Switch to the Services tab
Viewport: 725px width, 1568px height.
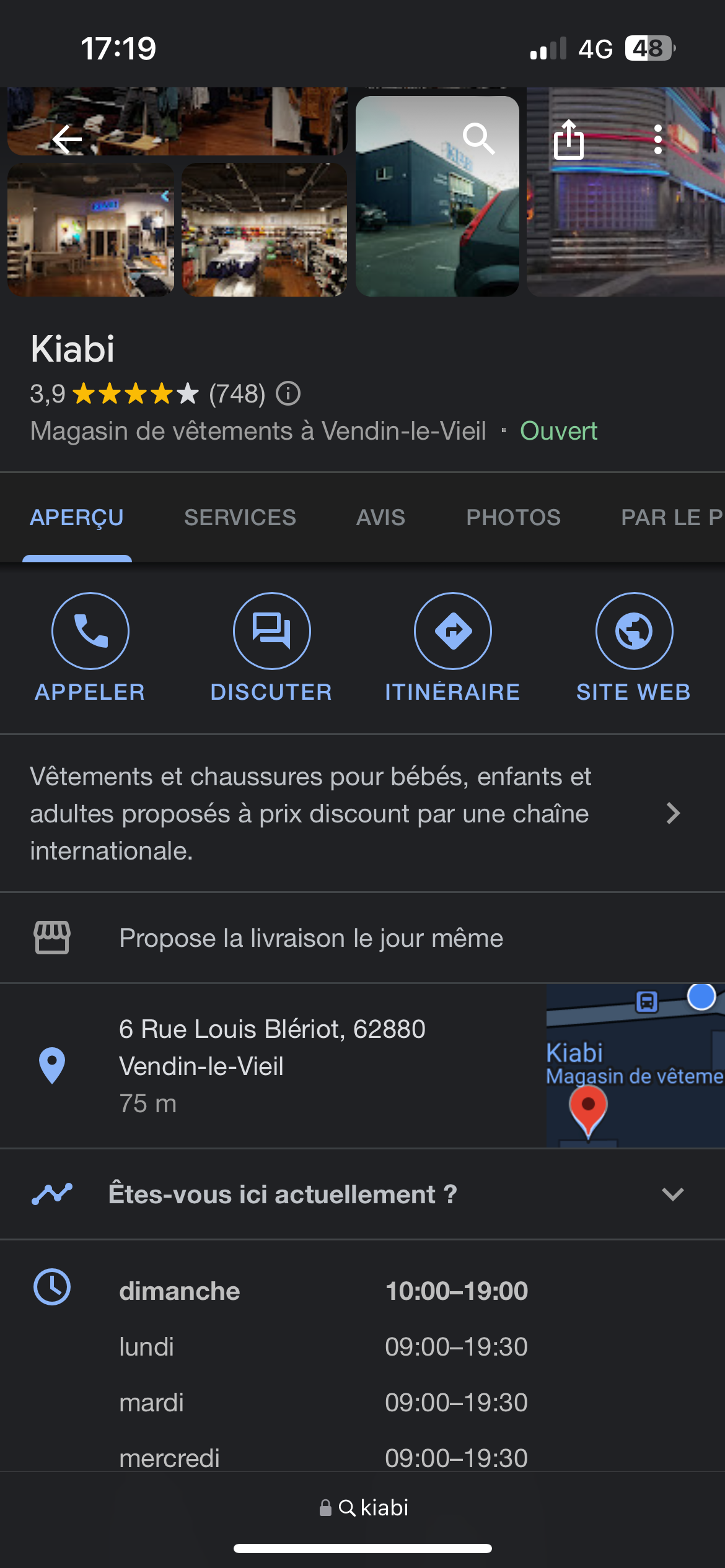coord(240,518)
